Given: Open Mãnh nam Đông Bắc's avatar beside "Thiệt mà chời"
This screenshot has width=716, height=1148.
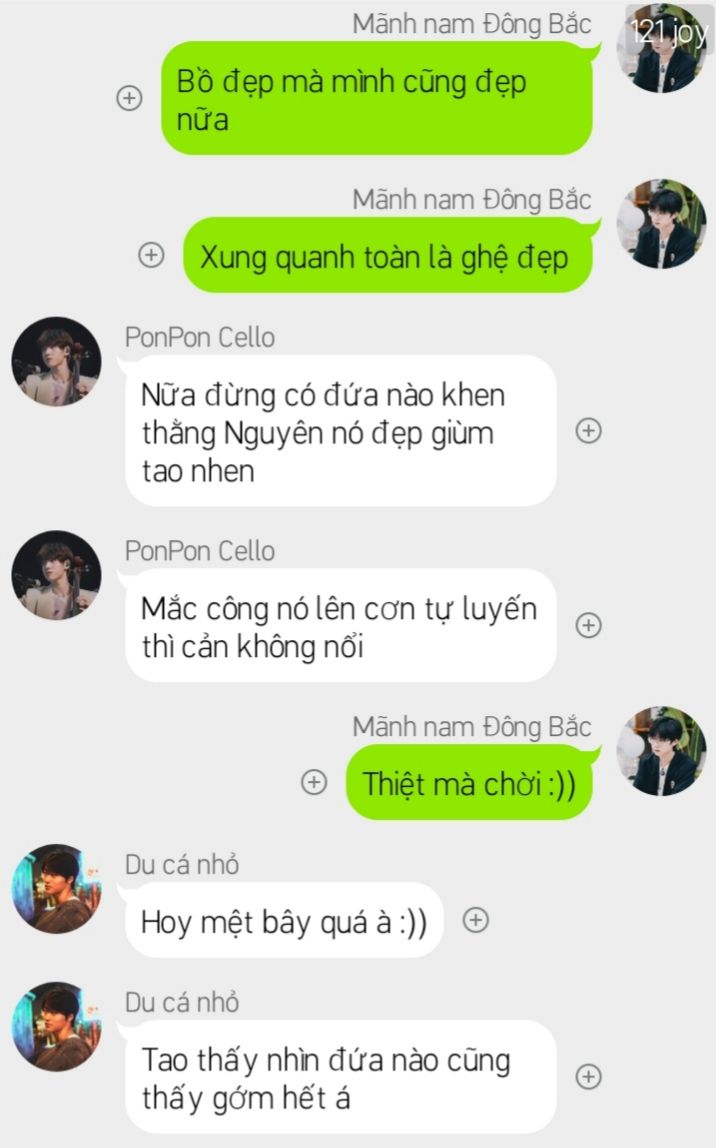Looking at the screenshot, I should click(x=662, y=751).
